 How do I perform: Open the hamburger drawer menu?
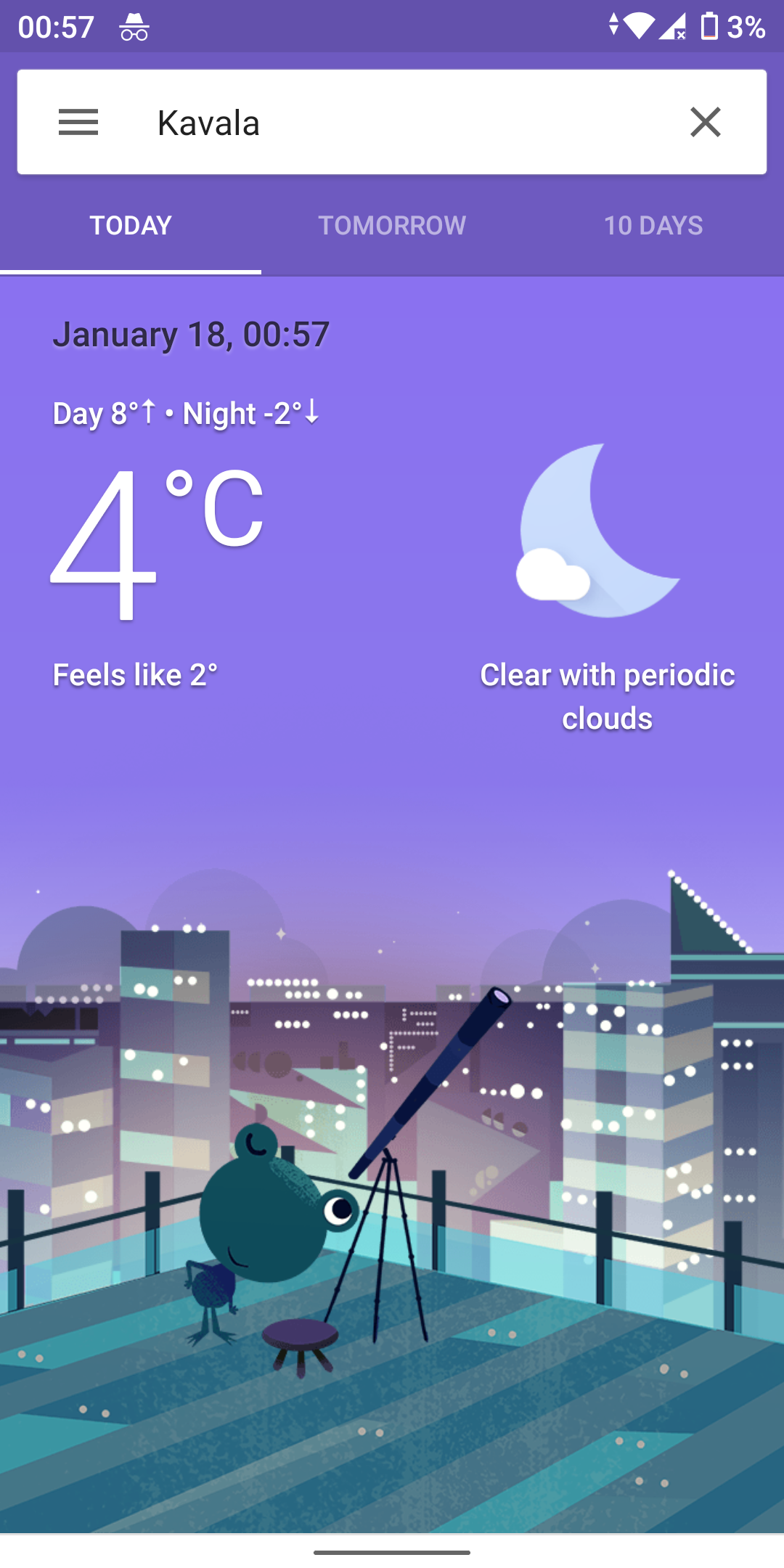coord(78,122)
